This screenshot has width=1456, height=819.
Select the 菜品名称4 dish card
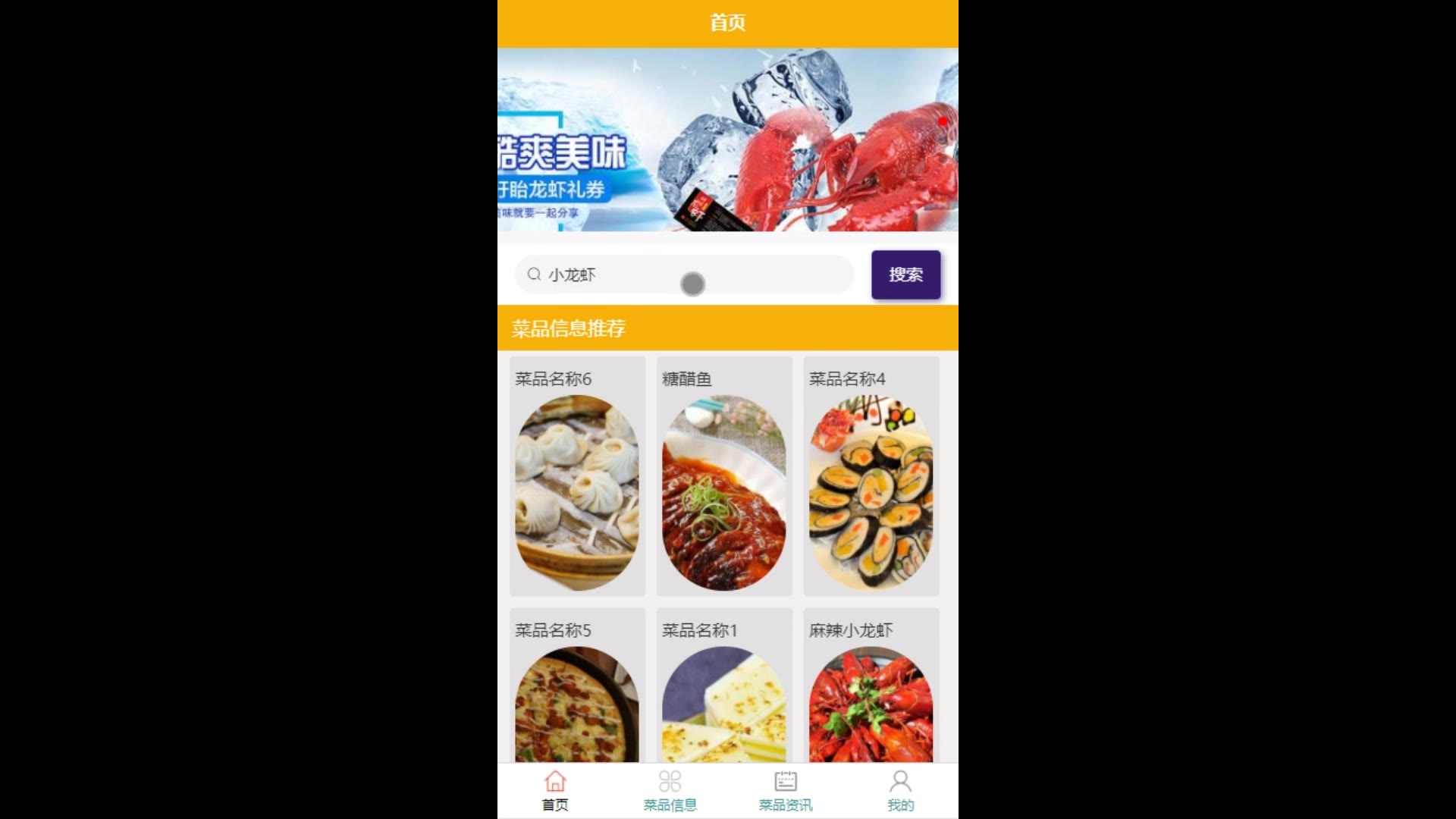pyautogui.click(x=871, y=476)
